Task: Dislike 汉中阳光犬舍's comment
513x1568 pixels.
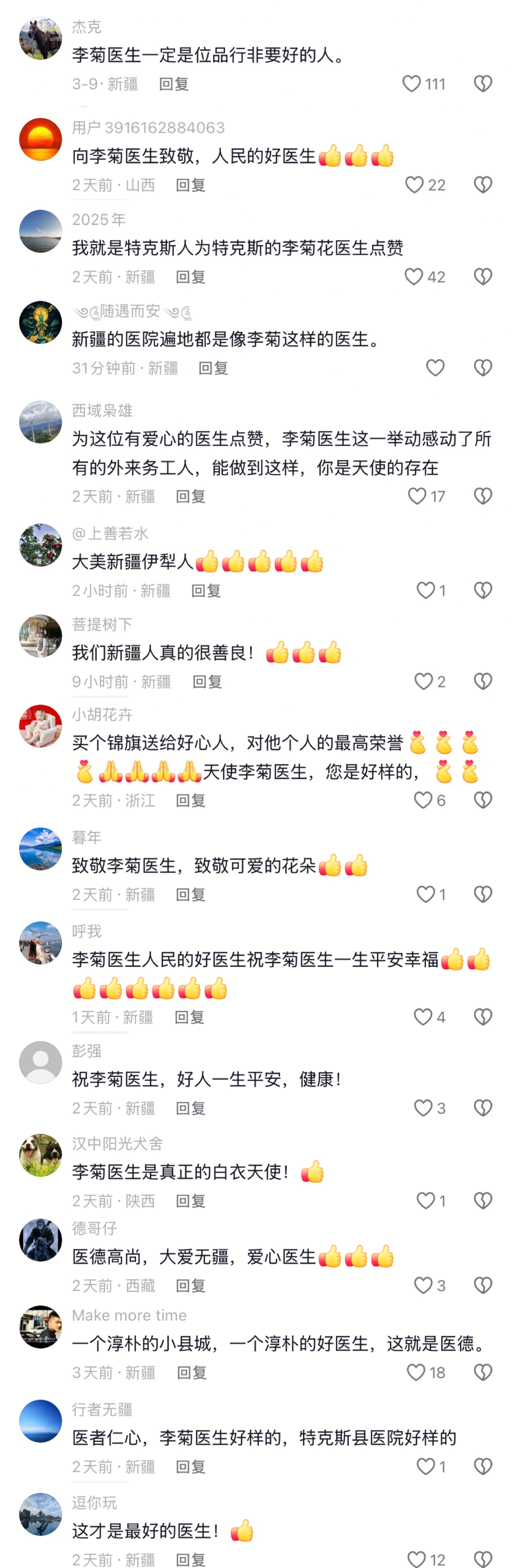Action: click(483, 1200)
